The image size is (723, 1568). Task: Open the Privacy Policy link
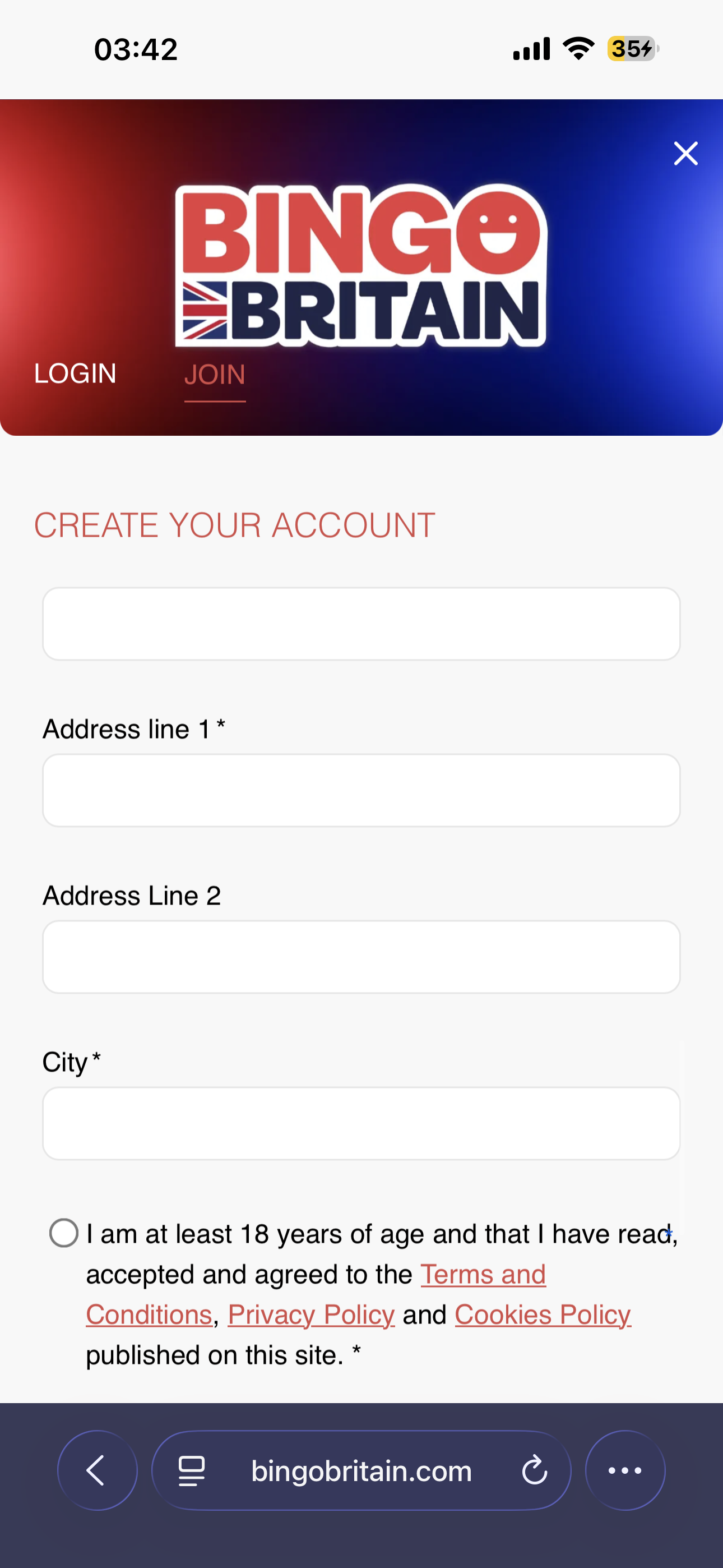click(x=311, y=1315)
